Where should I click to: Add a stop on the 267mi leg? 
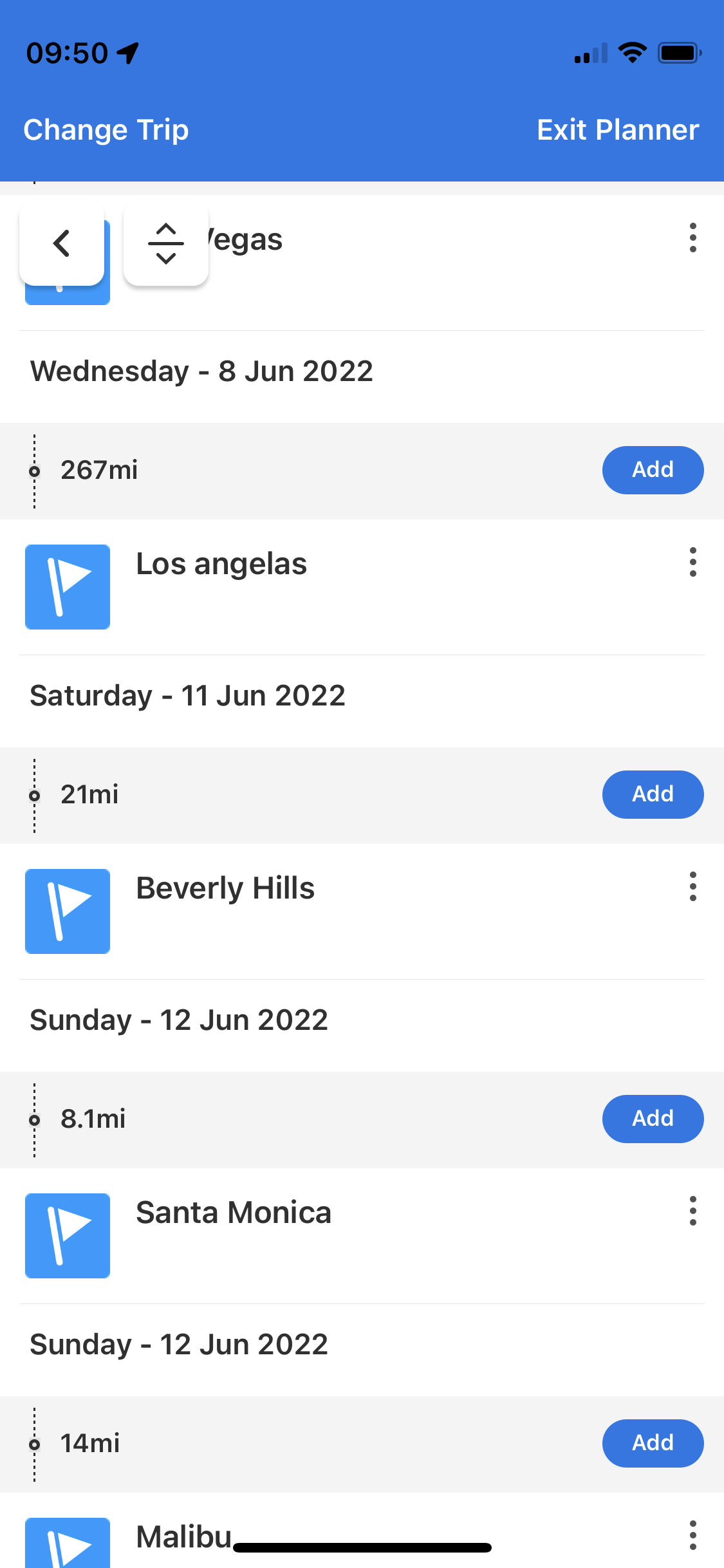coord(653,470)
